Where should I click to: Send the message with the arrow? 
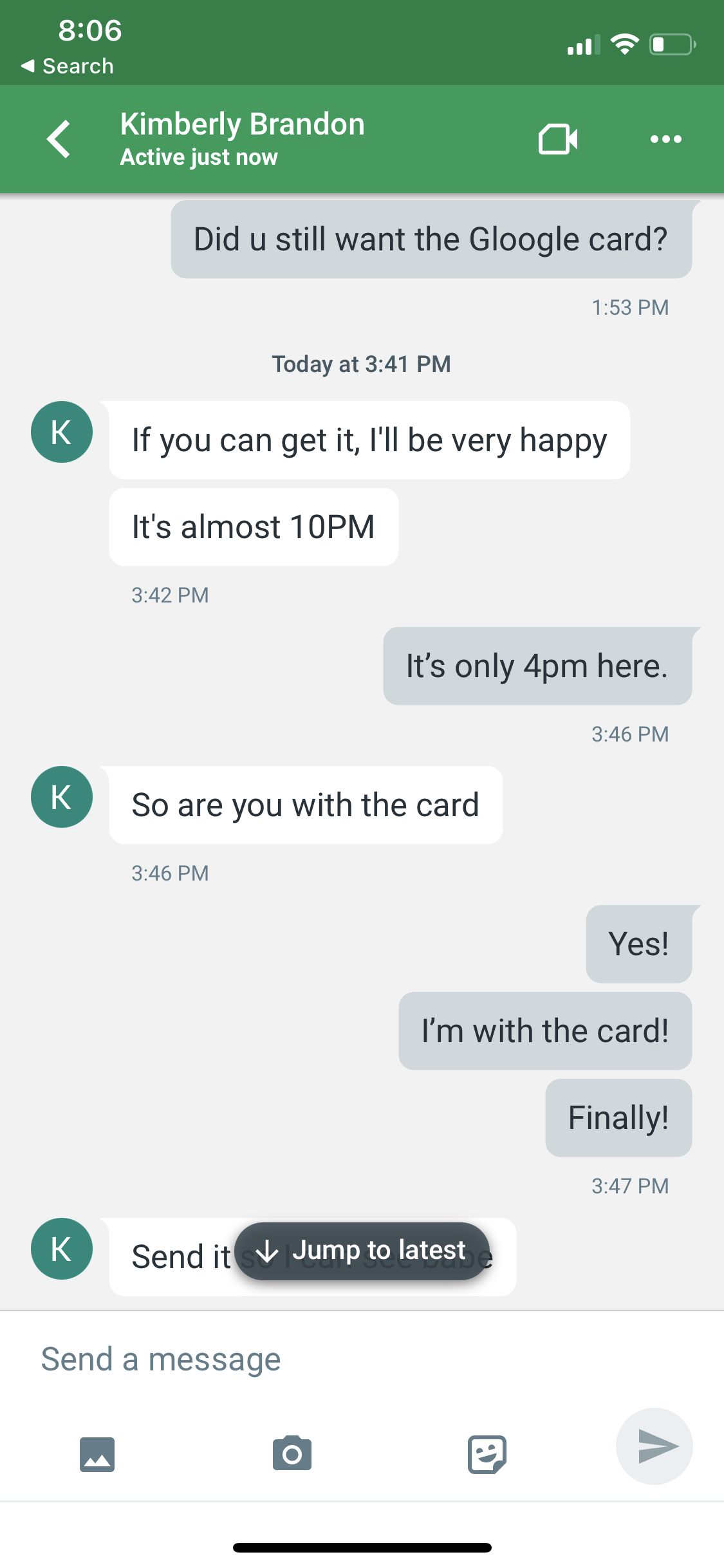click(x=654, y=1446)
